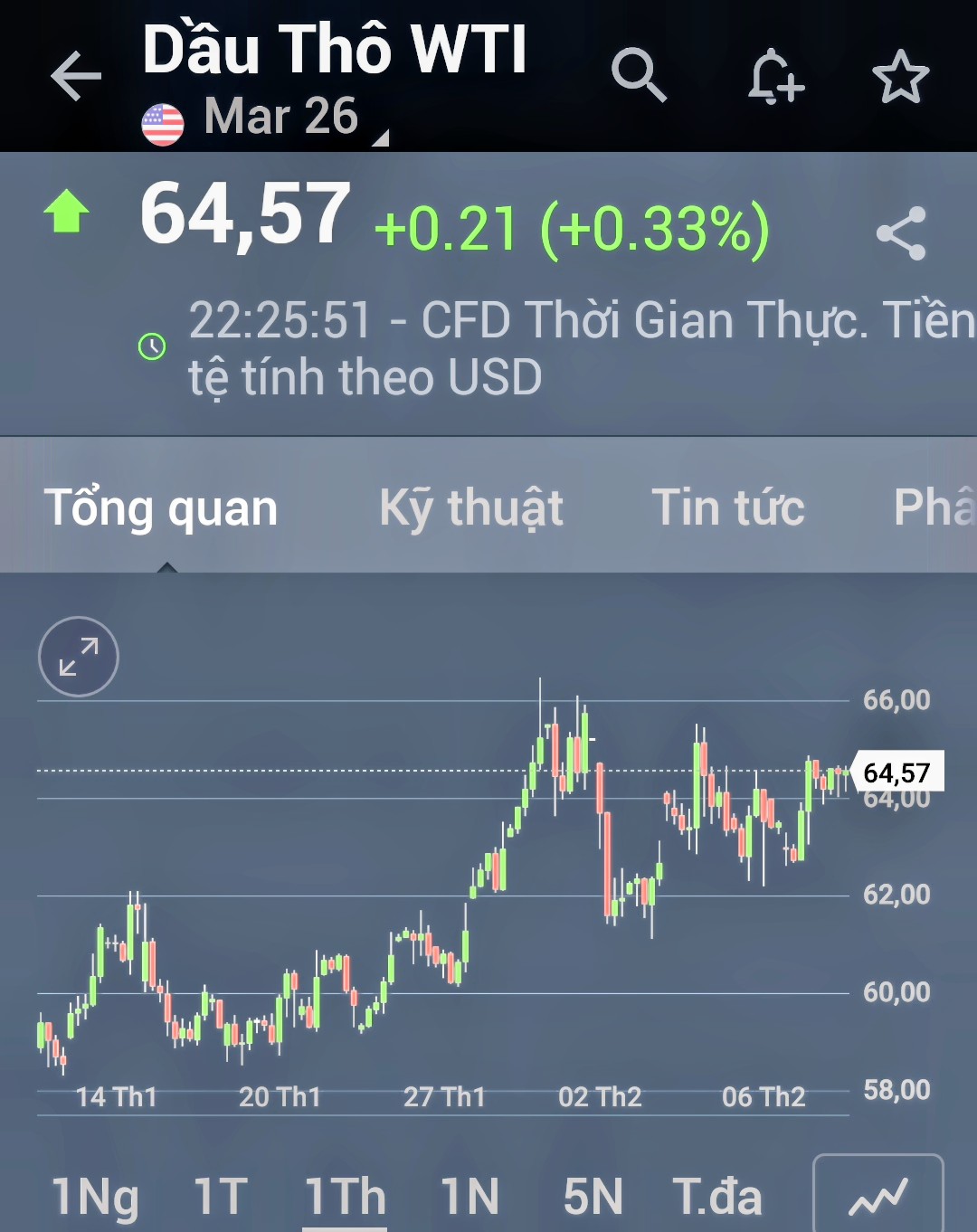Create a price alert with the bell
Screen dimensions: 977x1232
click(x=775, y=76)
